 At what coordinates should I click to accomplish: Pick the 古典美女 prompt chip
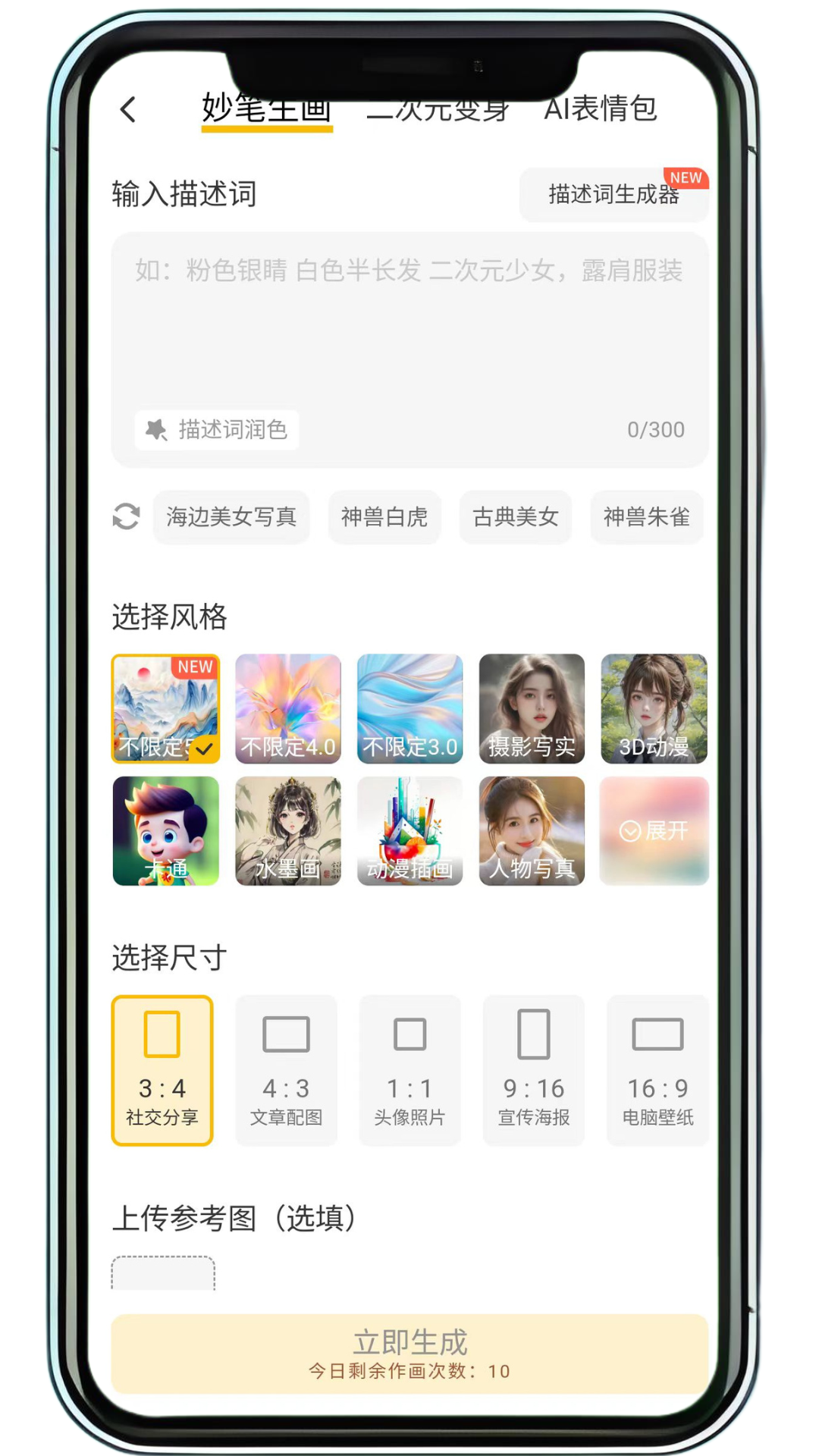click(x=516, y=517)
